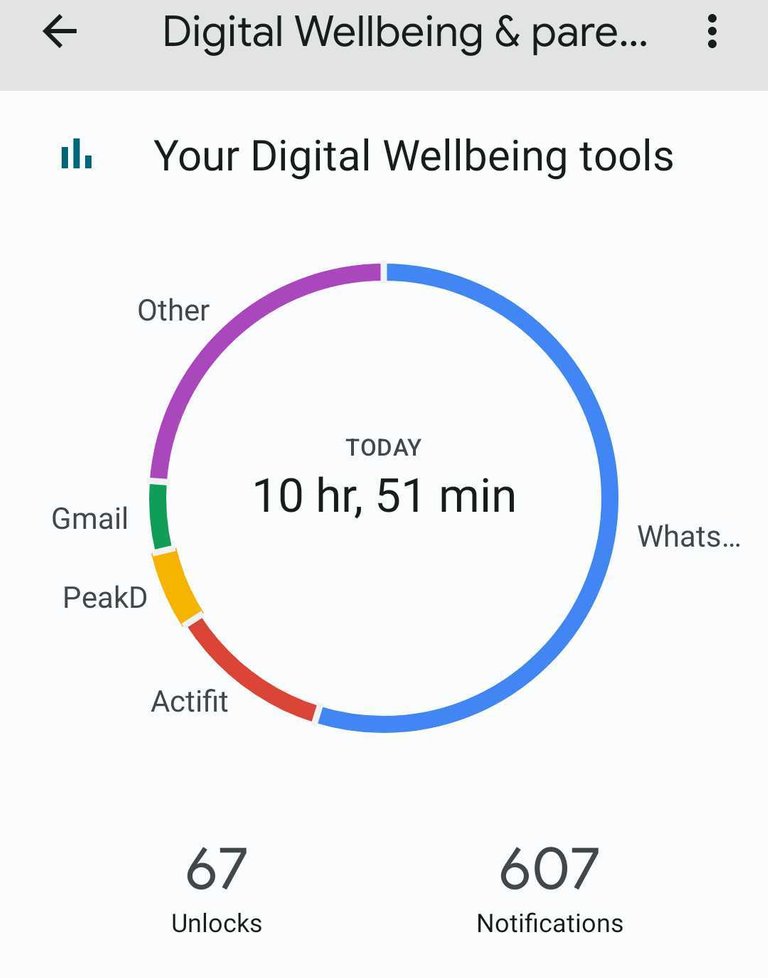Open today's screen time dashboard
Image resolution: width=768 pixels, height=978 pixels.
[384, 482]
